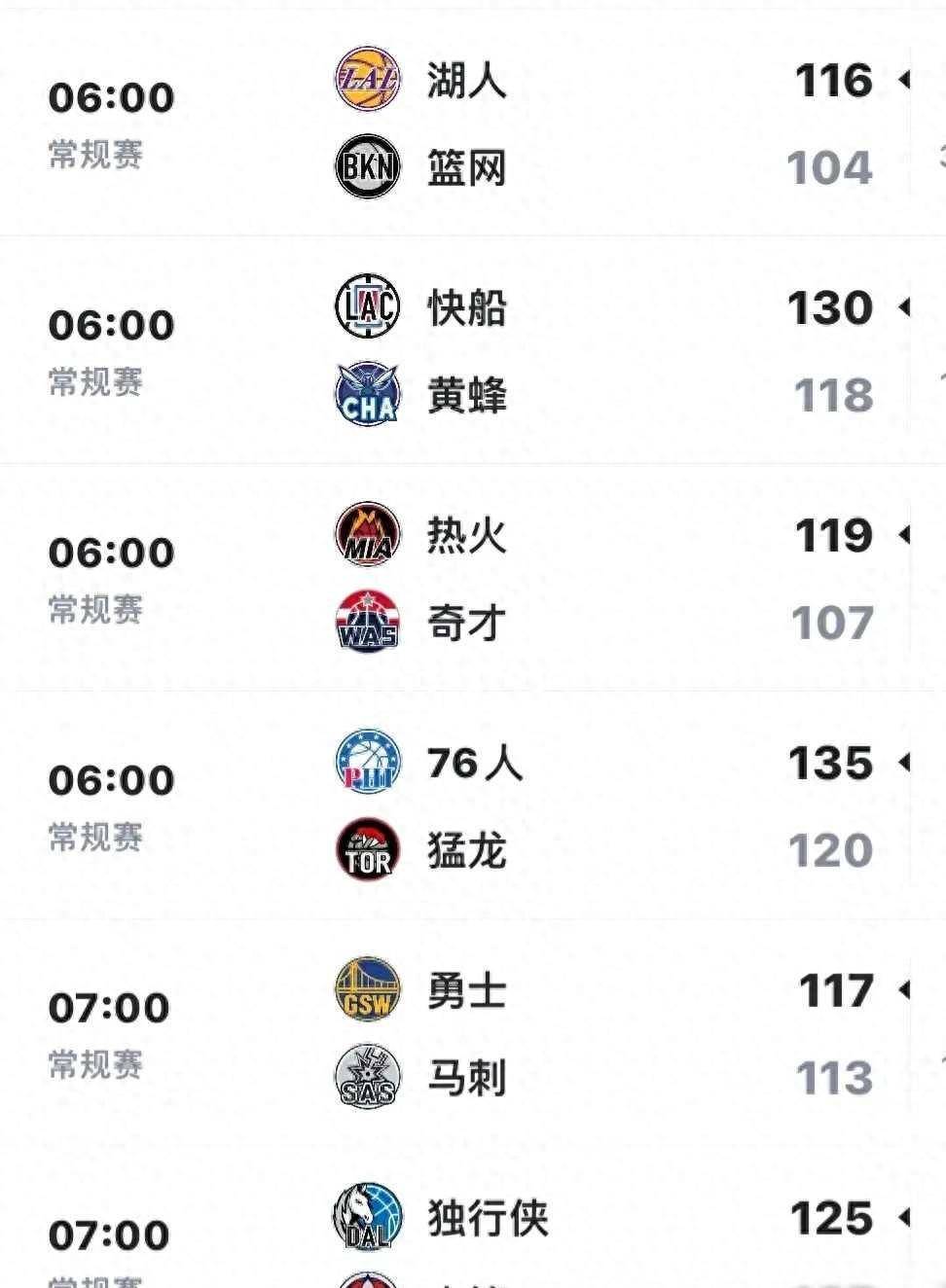Click the Raptors (TOR) team logo
Image resolution: width=946 pixels, height=1288 pixels.
[366, 849]
